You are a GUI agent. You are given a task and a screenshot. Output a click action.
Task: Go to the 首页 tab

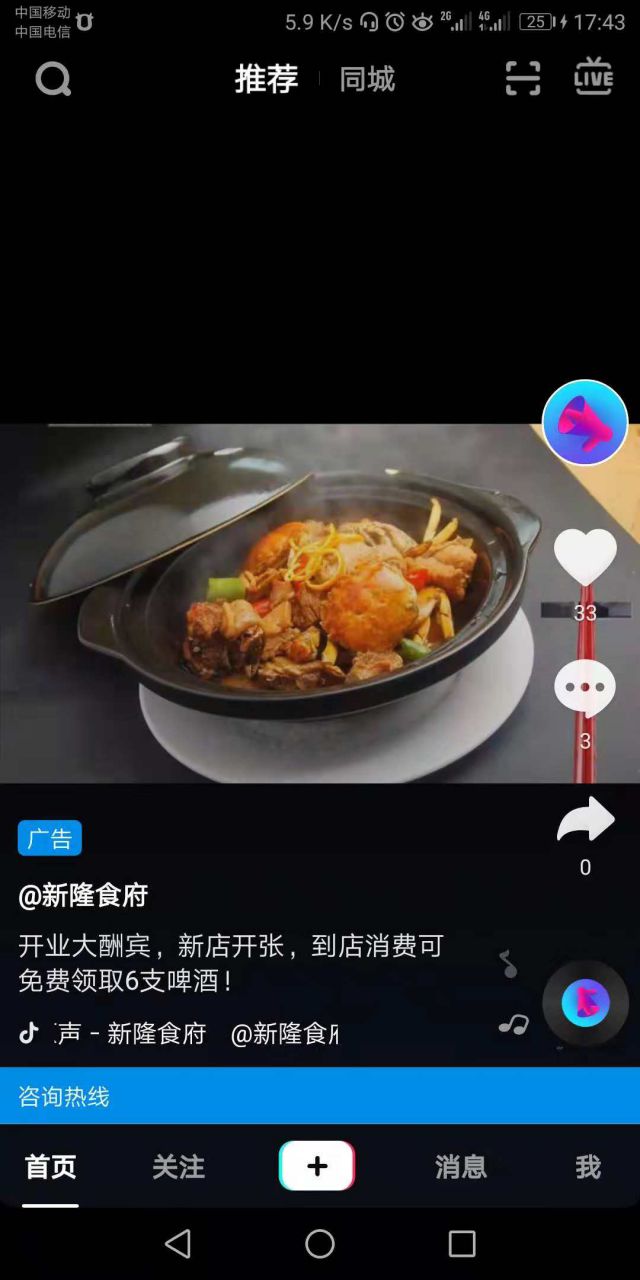pos(51,1166)
